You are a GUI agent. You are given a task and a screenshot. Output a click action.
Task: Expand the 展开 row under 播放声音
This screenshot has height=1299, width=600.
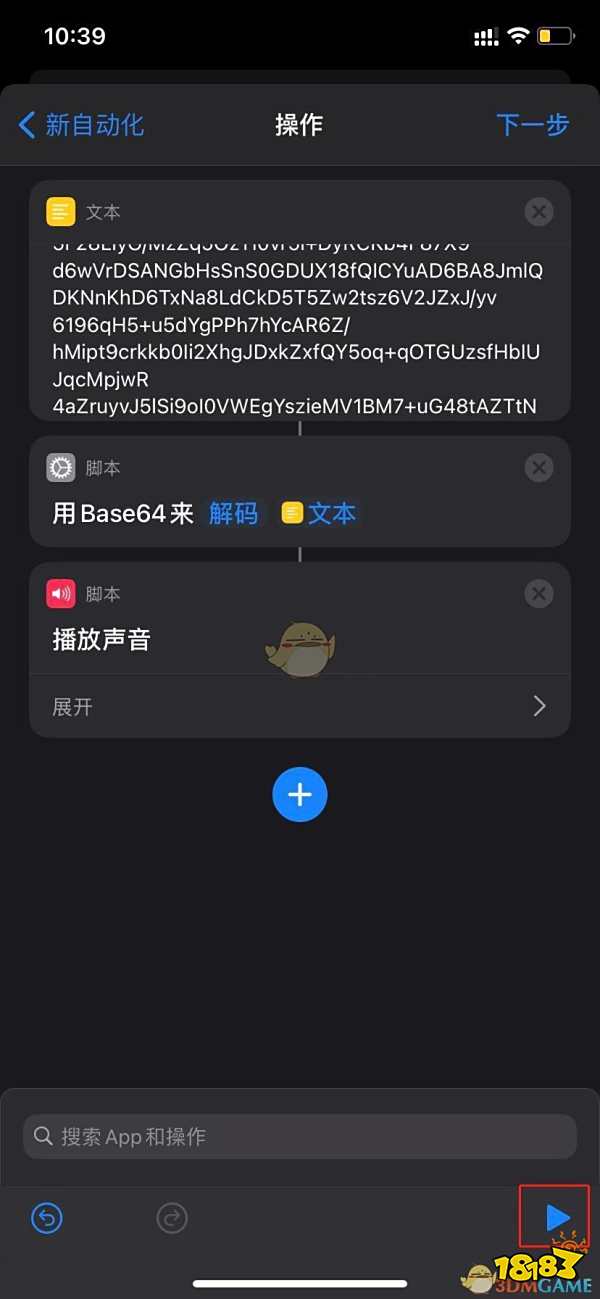(x=300, y=706)
